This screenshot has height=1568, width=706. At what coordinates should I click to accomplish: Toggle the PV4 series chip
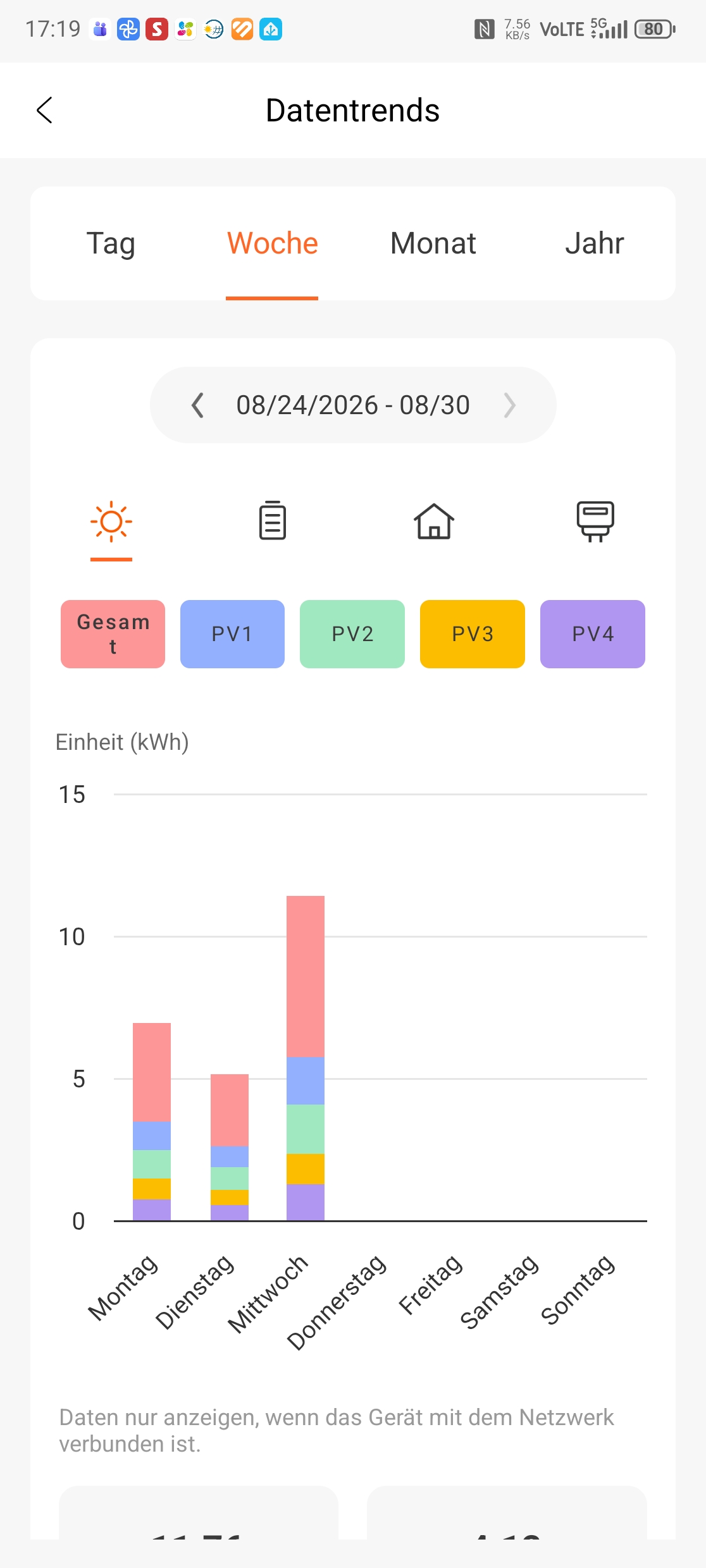(593, 634)
